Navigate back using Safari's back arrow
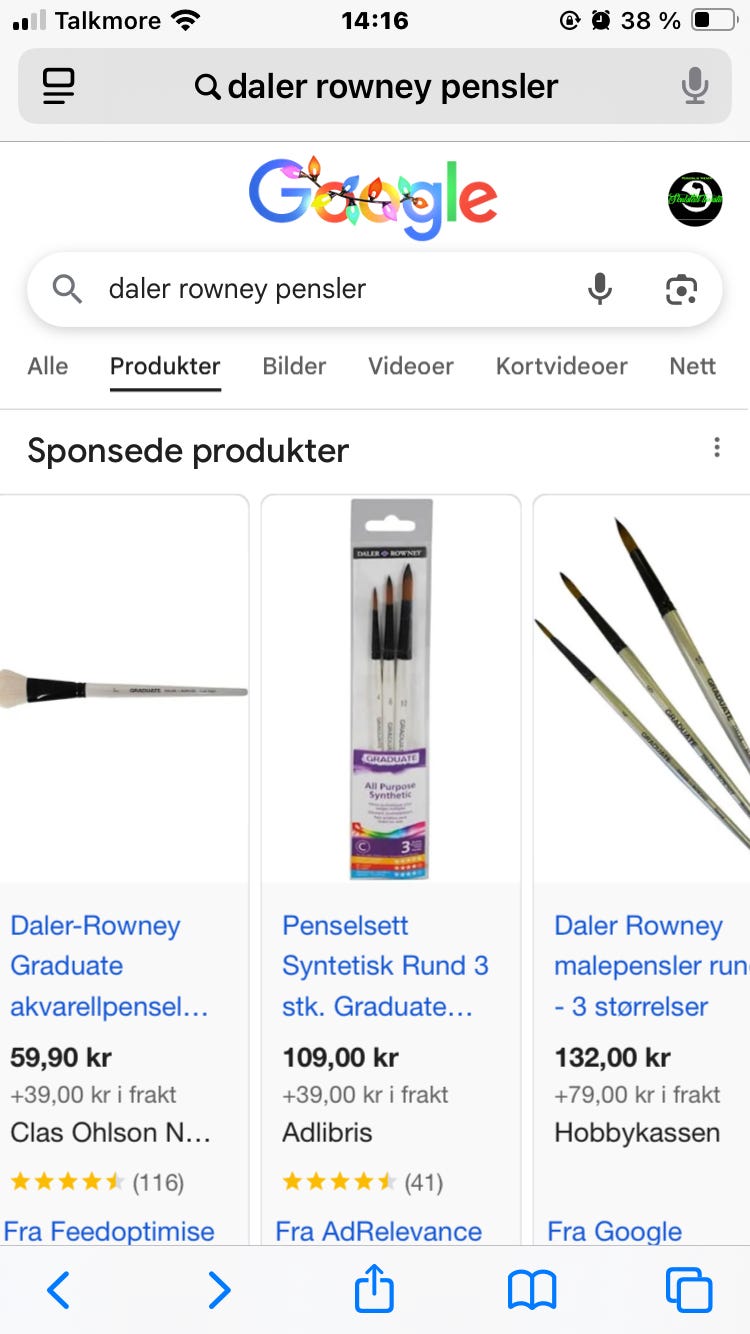 point(57,1290)
